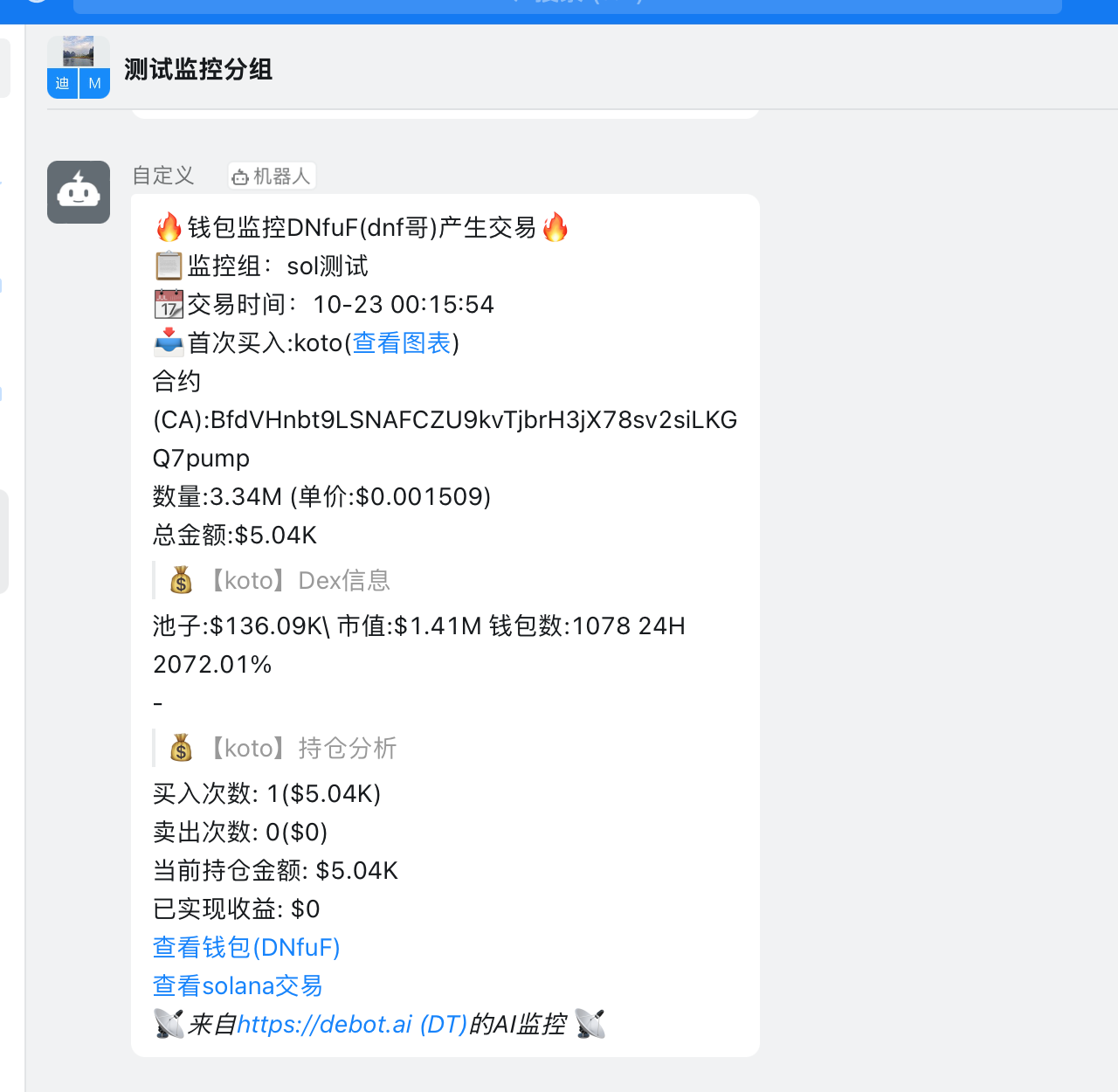1118x1092 pixels.
Task: Open the 查看solana交易 link
Action: click(238, 986)
